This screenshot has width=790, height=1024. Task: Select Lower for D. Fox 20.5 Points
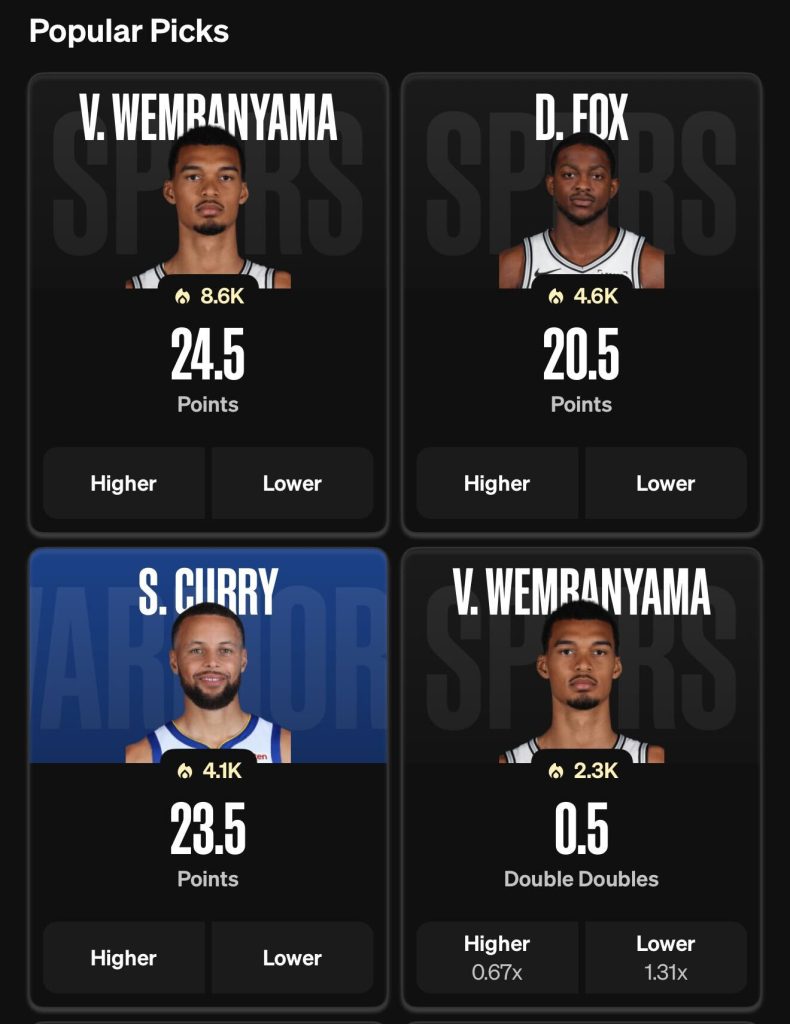click(665, 483)
